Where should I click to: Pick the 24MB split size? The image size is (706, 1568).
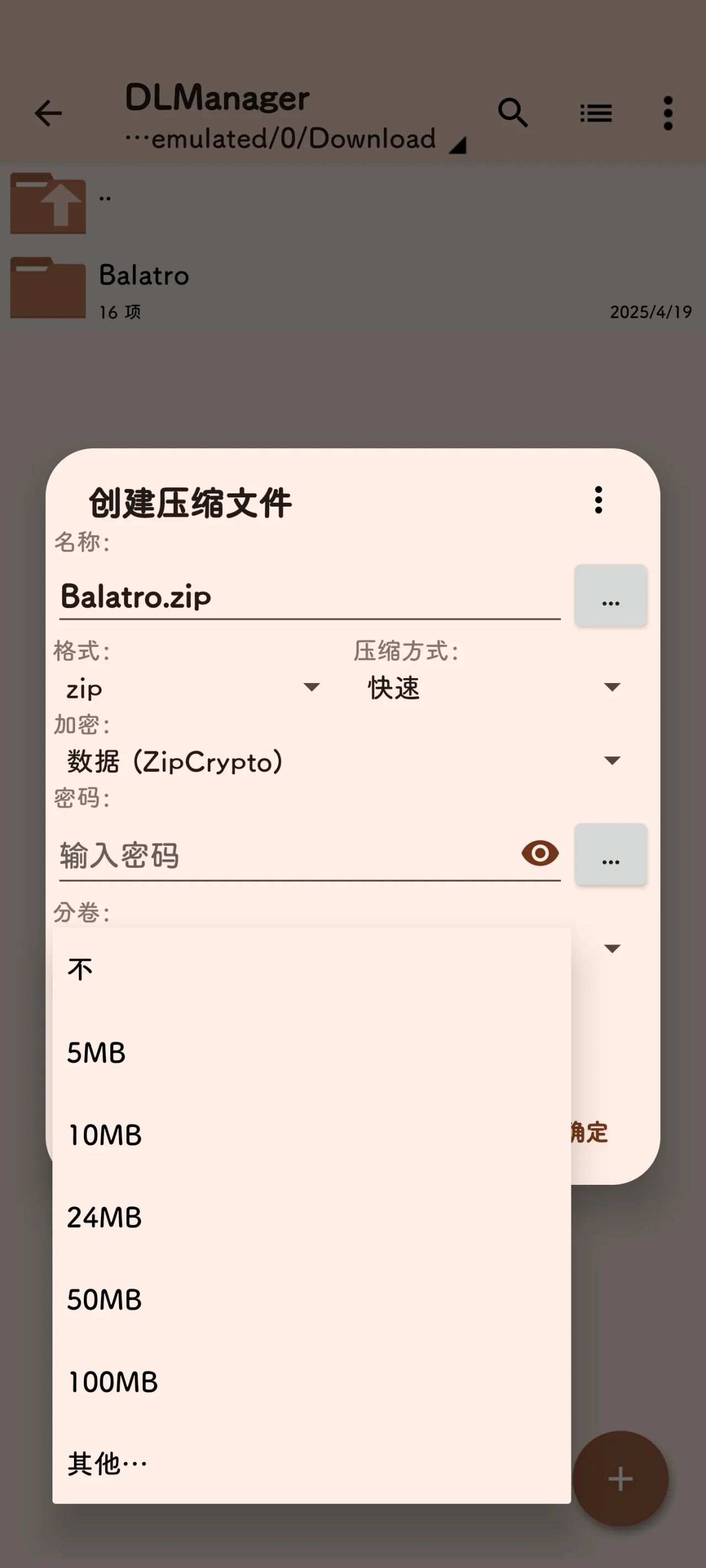(311, 1217)
